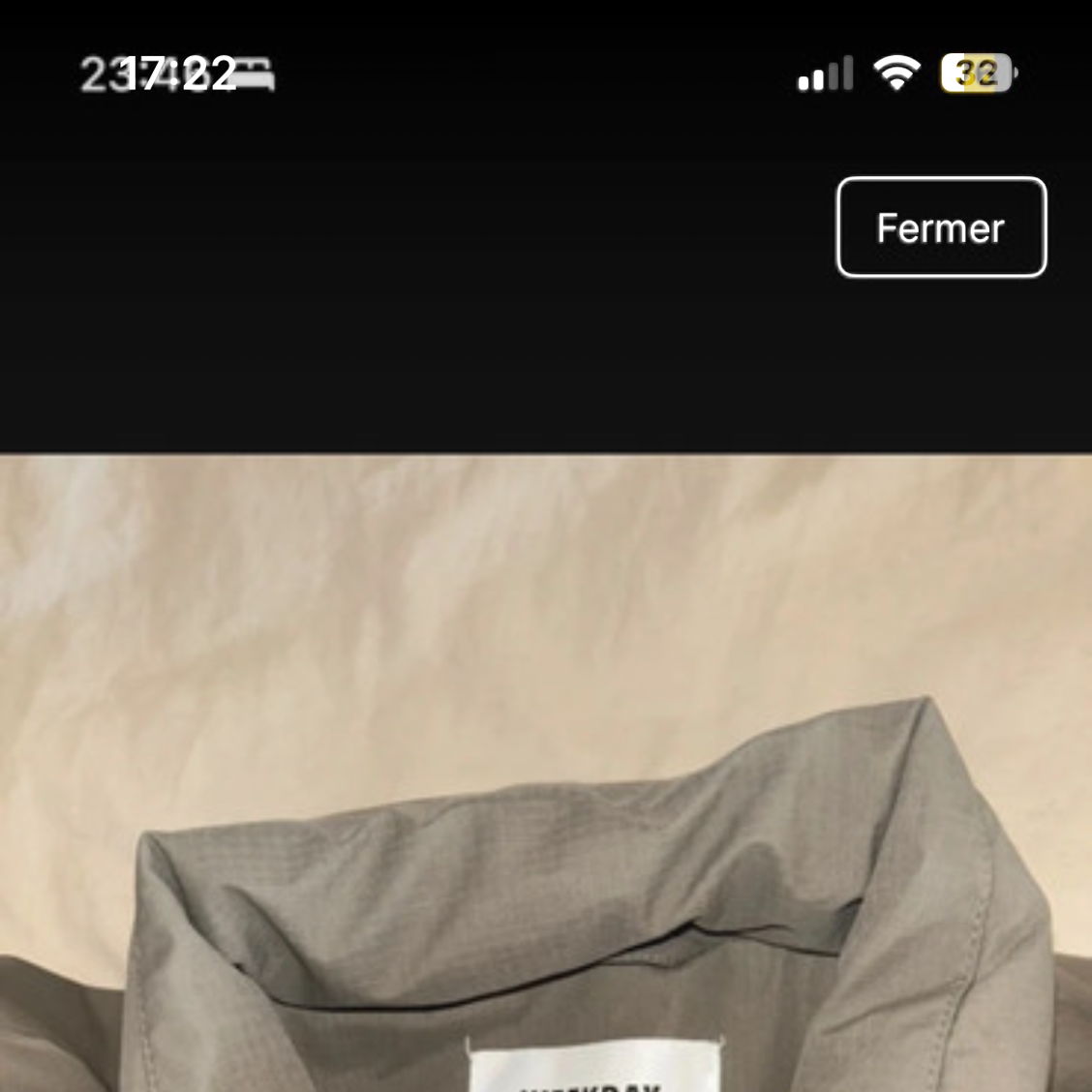Close the photo viewer with Fermer
1092x1092 pixels.
point(941,227)
